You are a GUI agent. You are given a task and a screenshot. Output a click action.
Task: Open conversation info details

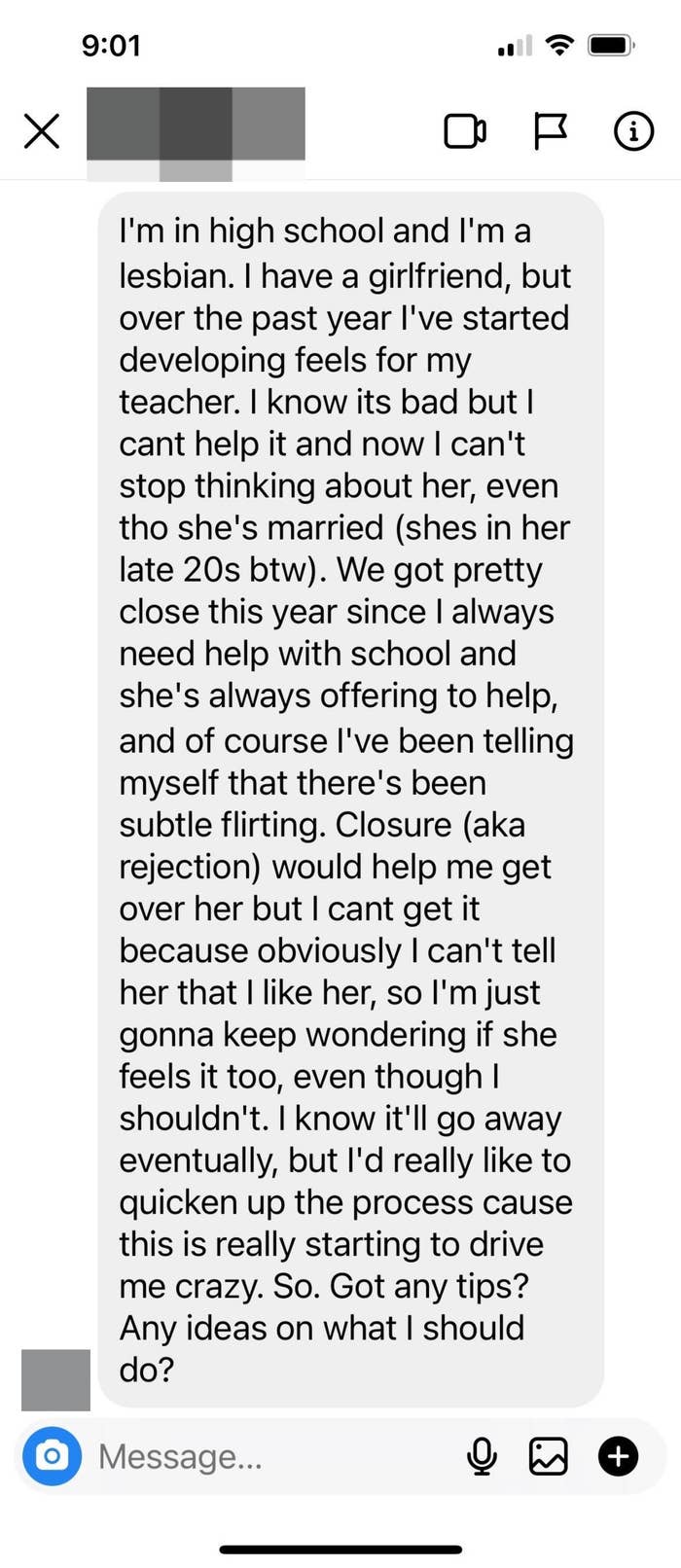(633, 130)
